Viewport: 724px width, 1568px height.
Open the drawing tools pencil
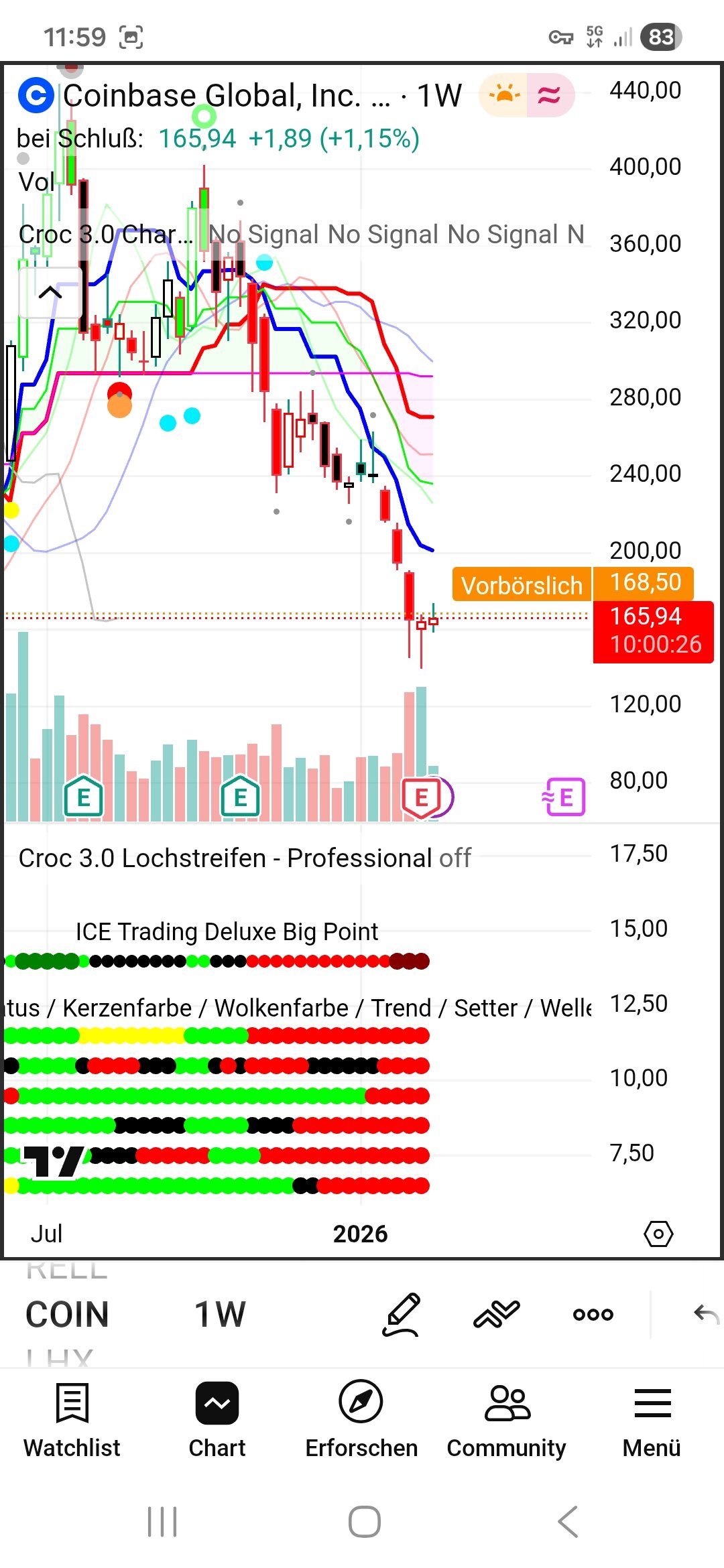[401, 1314]
